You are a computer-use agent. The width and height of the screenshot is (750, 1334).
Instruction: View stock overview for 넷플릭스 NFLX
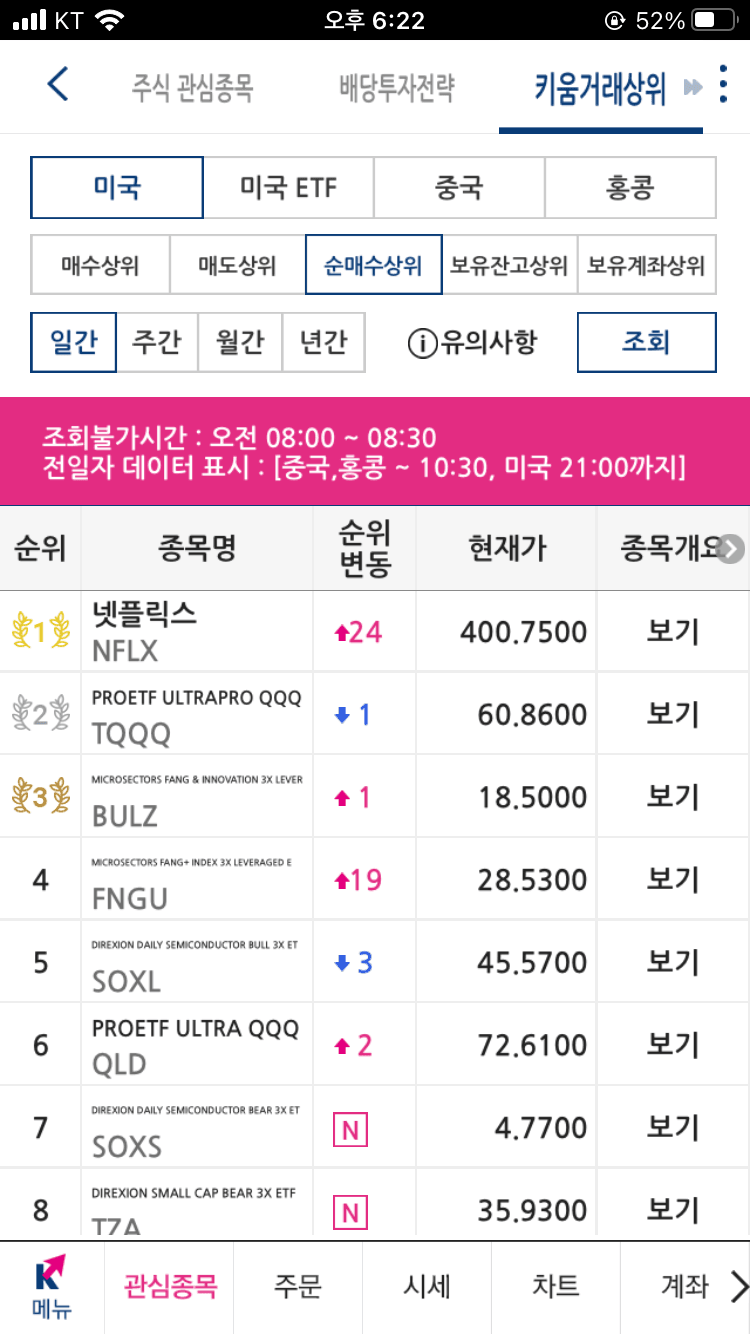coord(672,631)
